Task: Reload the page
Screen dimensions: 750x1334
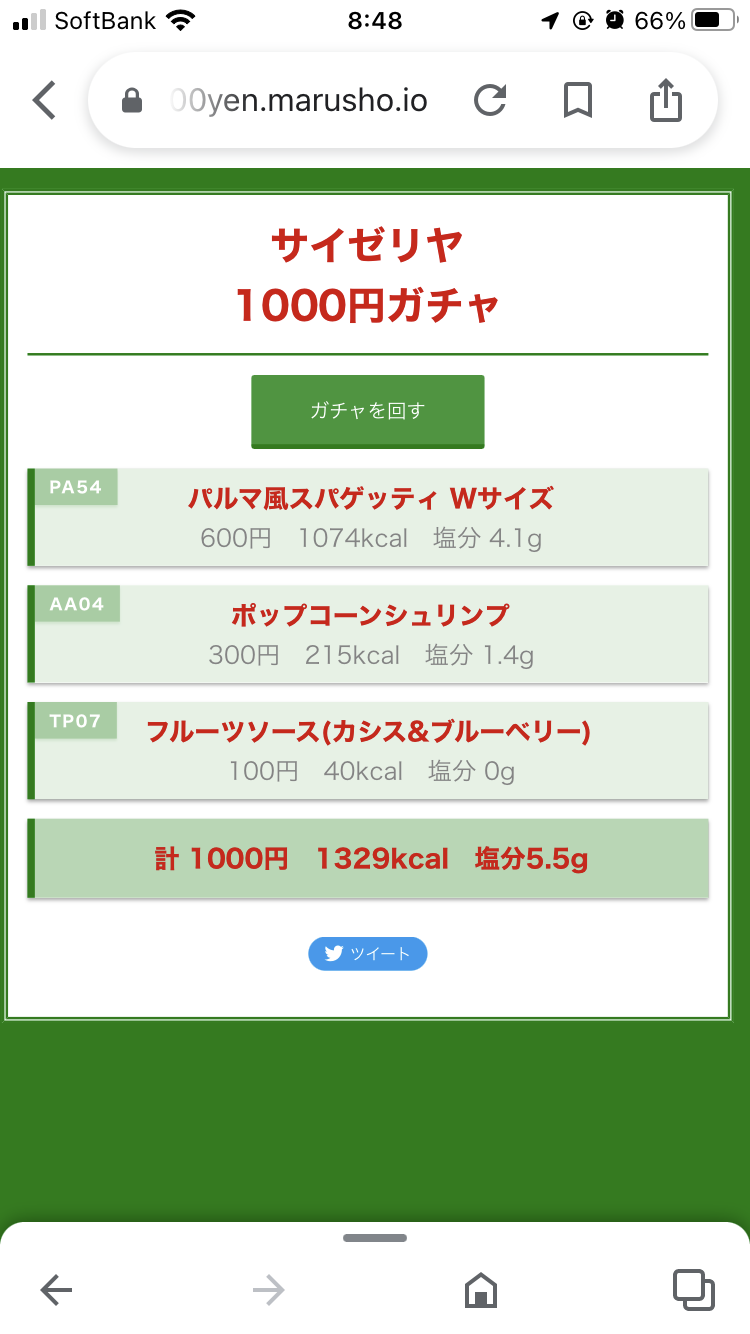Action: coord(490,100)
